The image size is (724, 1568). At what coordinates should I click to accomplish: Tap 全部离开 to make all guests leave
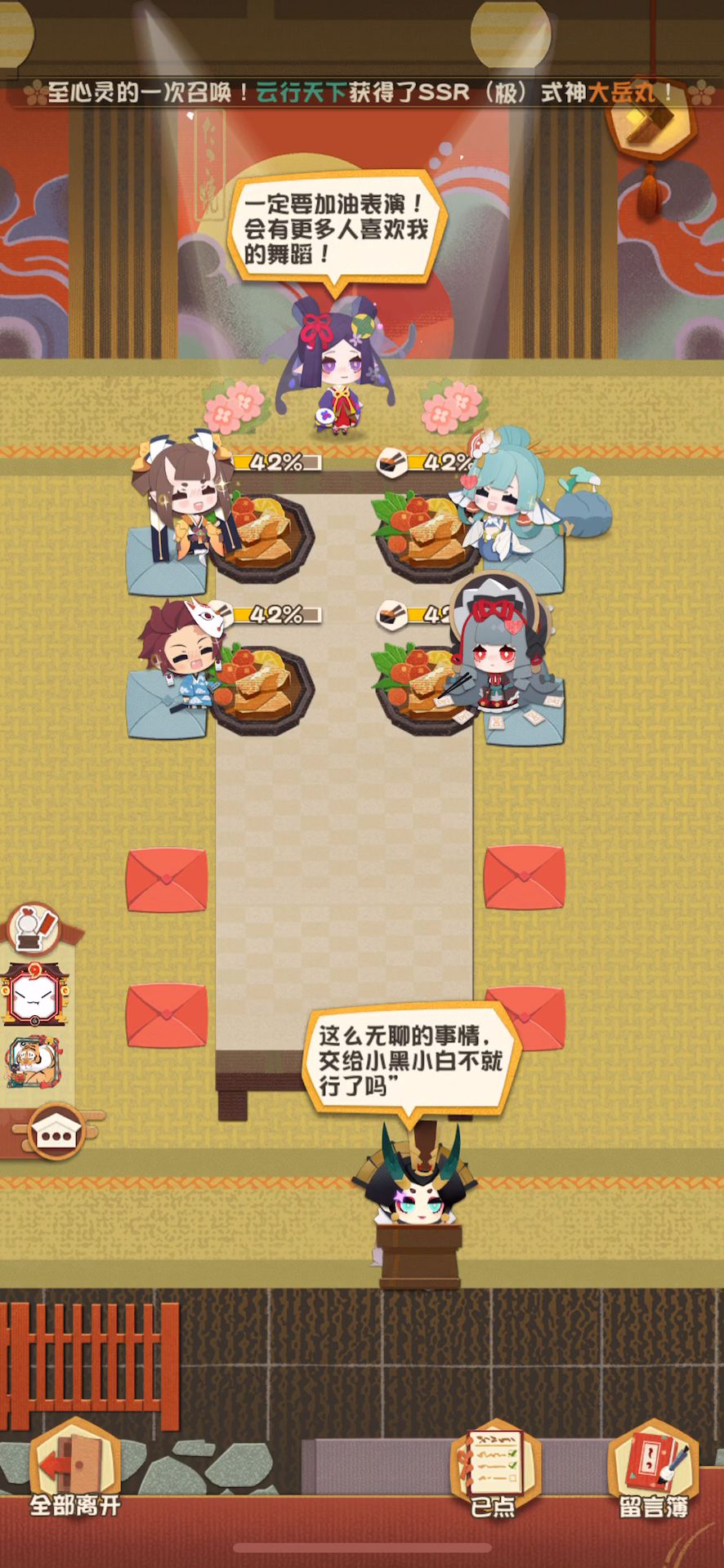pyautogui.click(x=74, y=1469)
